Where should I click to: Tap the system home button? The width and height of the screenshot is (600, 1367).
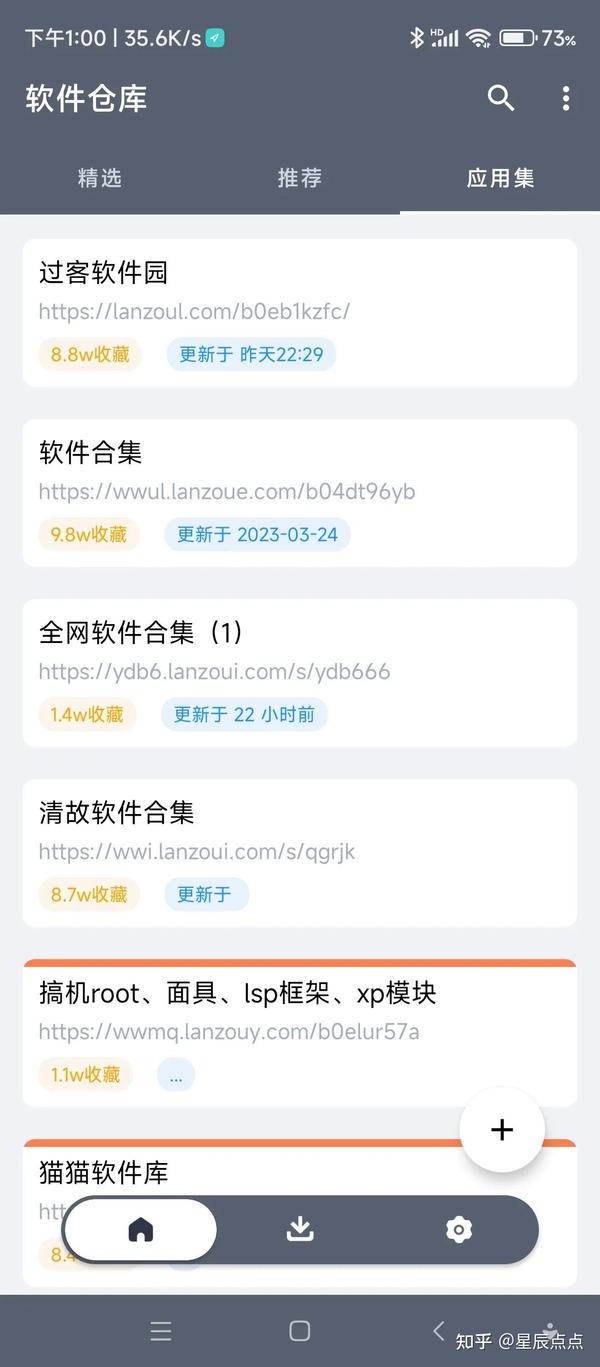tap(299, 1331)
